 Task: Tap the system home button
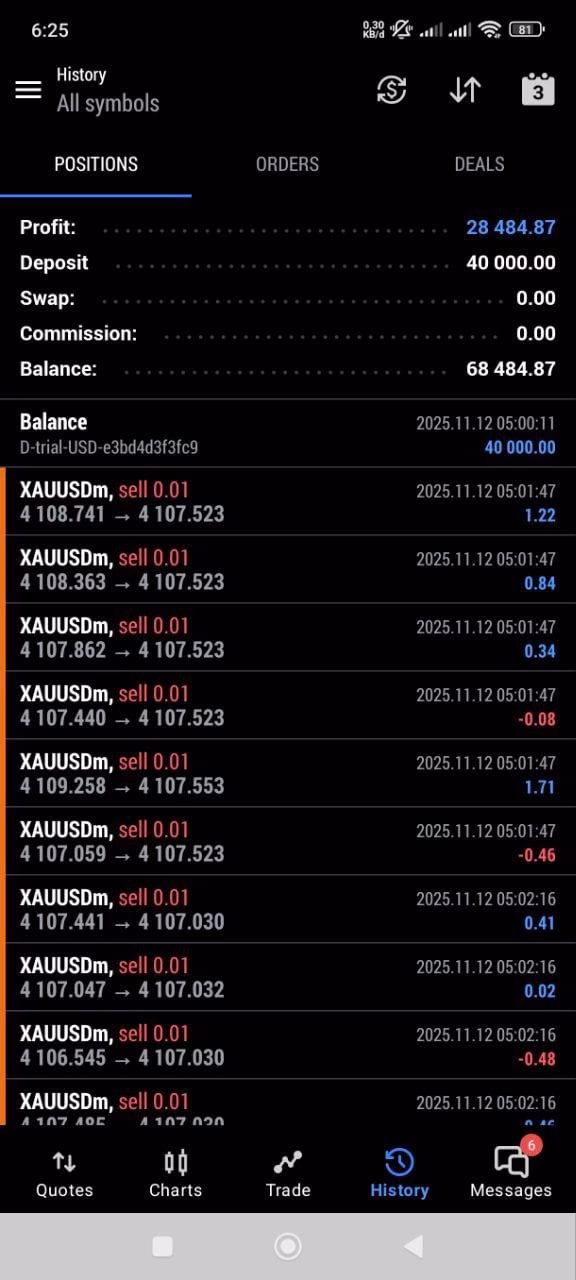[x=288, y=1245]
